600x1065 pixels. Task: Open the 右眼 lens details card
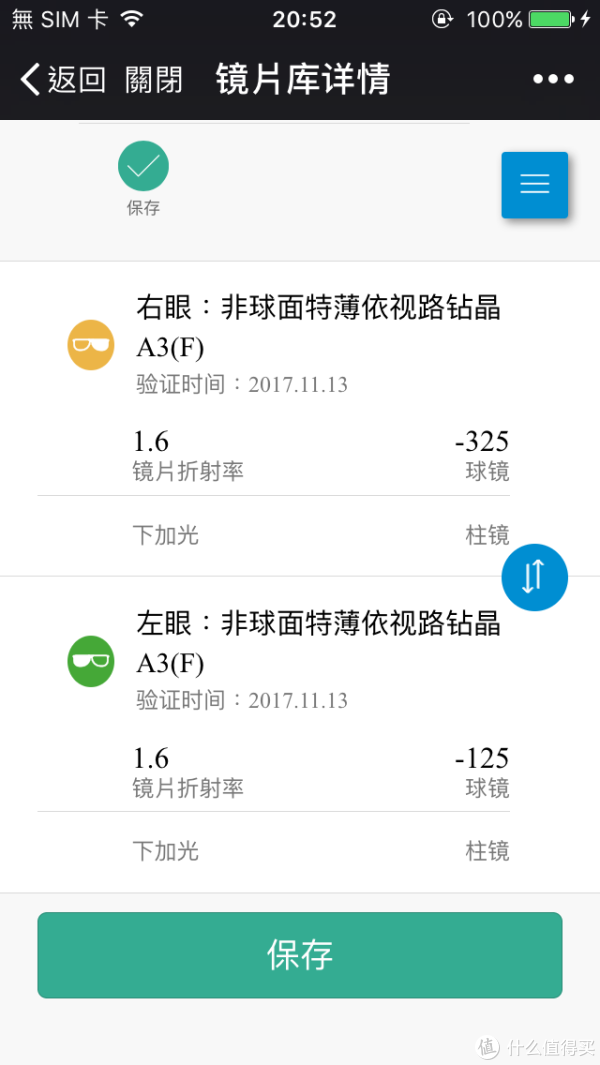[x=300, y=419]
